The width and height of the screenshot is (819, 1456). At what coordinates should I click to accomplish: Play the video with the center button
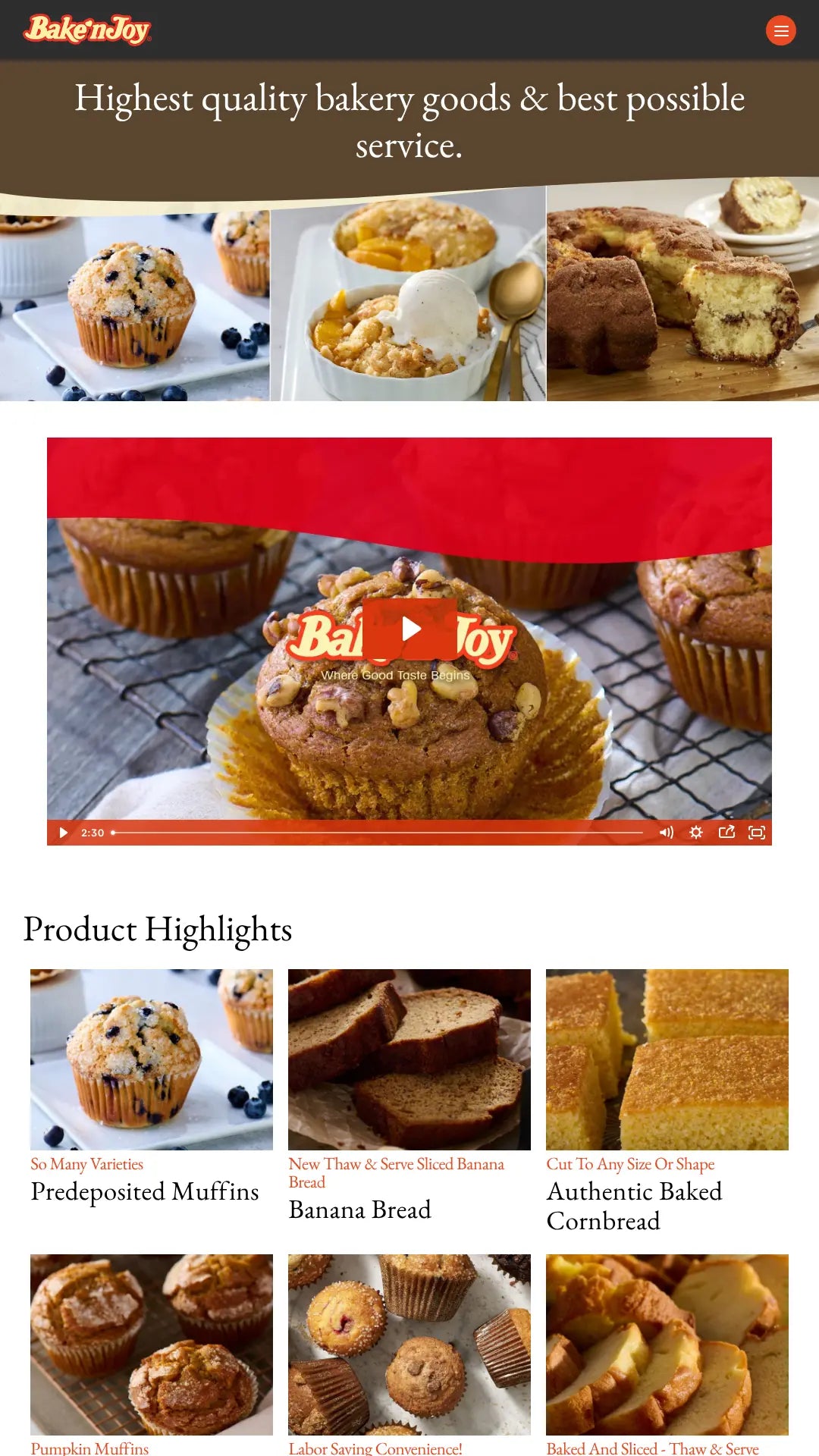tap(409, 629)
